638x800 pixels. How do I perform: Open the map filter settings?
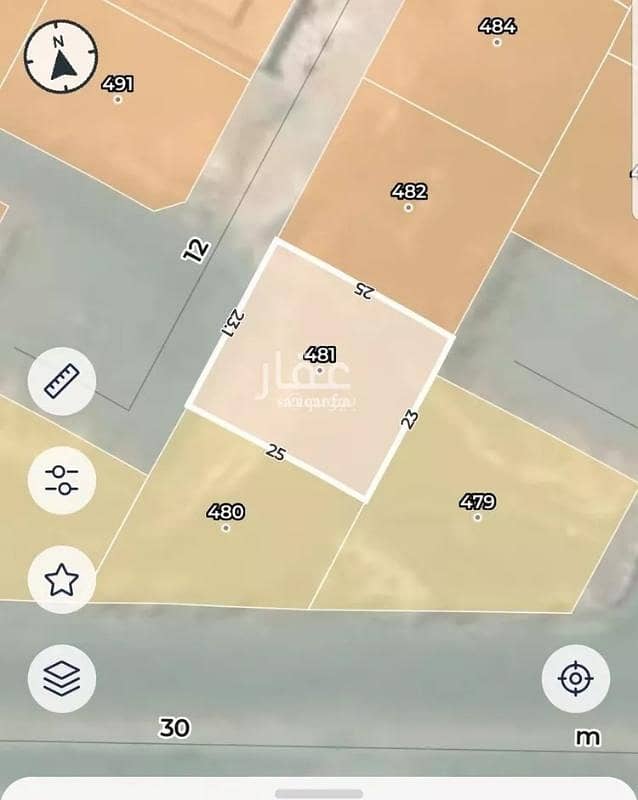coord(62,479)
